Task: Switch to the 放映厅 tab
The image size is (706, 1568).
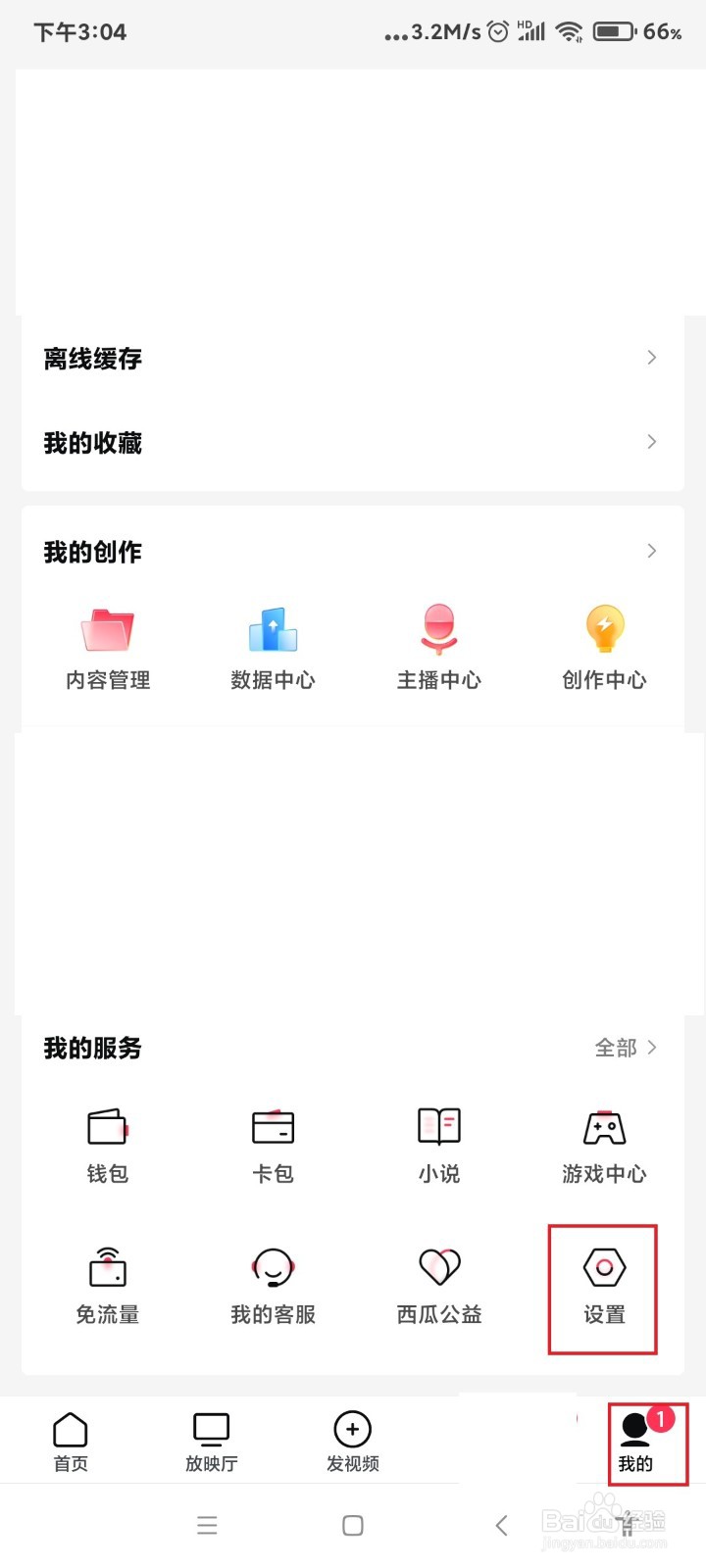Action: 212,1443
